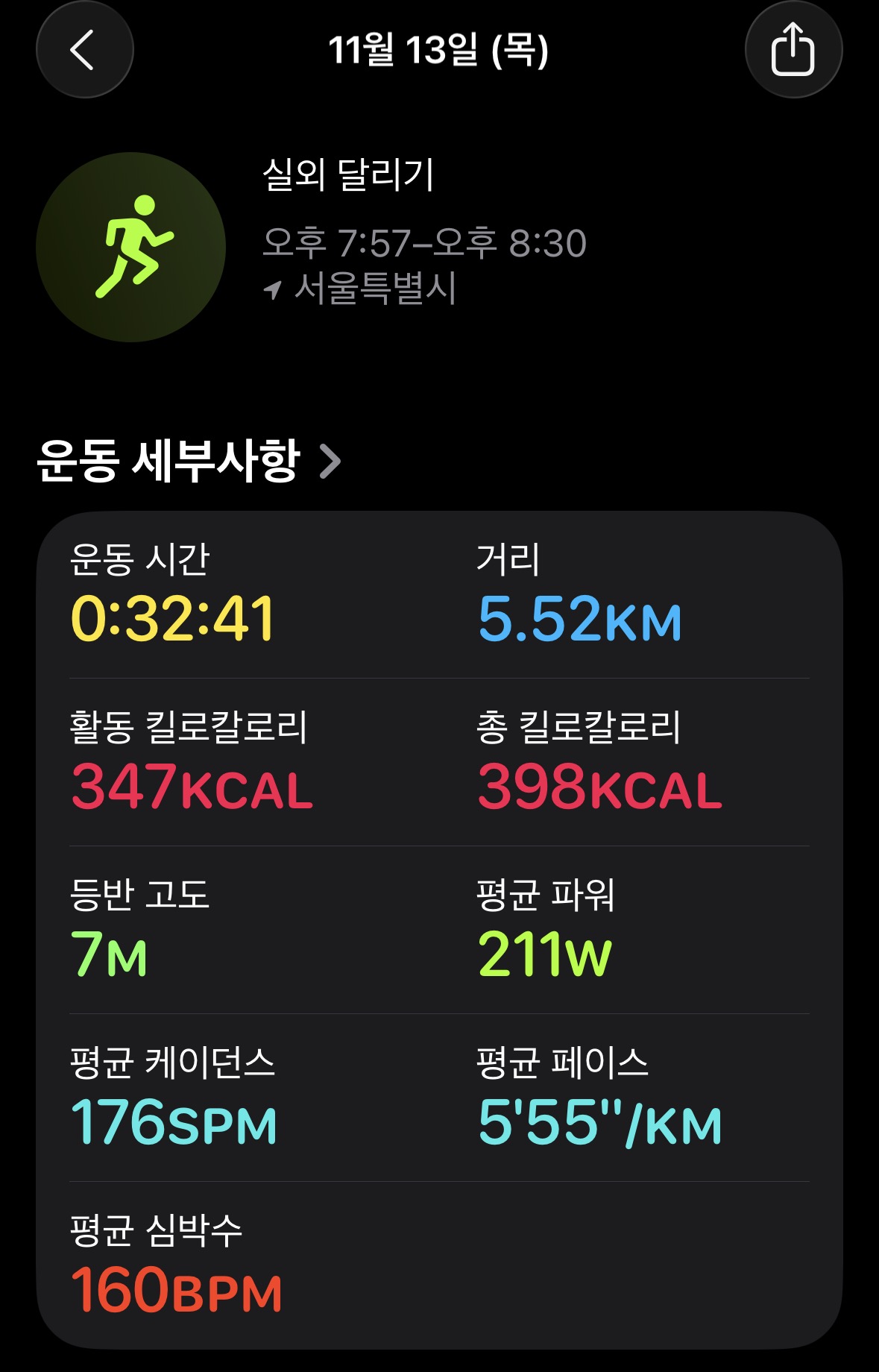
Task: Tap the 실외 달리기 workout title
Action: [x=349, y=177]
